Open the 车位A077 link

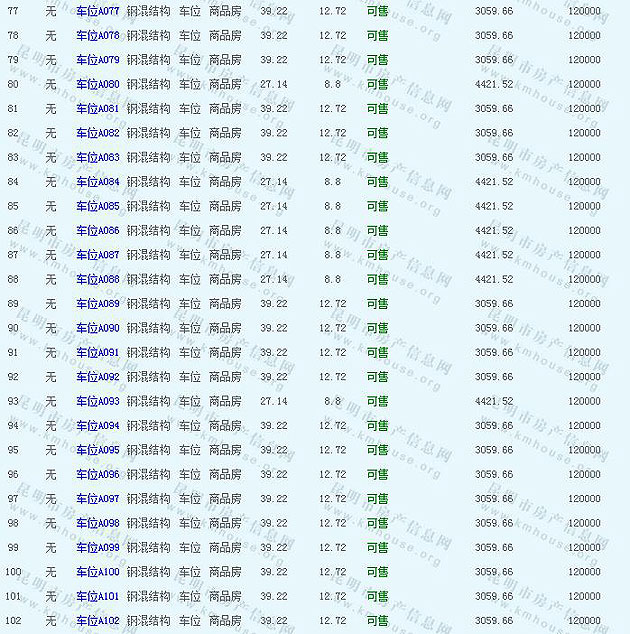(x=97, y=11)
